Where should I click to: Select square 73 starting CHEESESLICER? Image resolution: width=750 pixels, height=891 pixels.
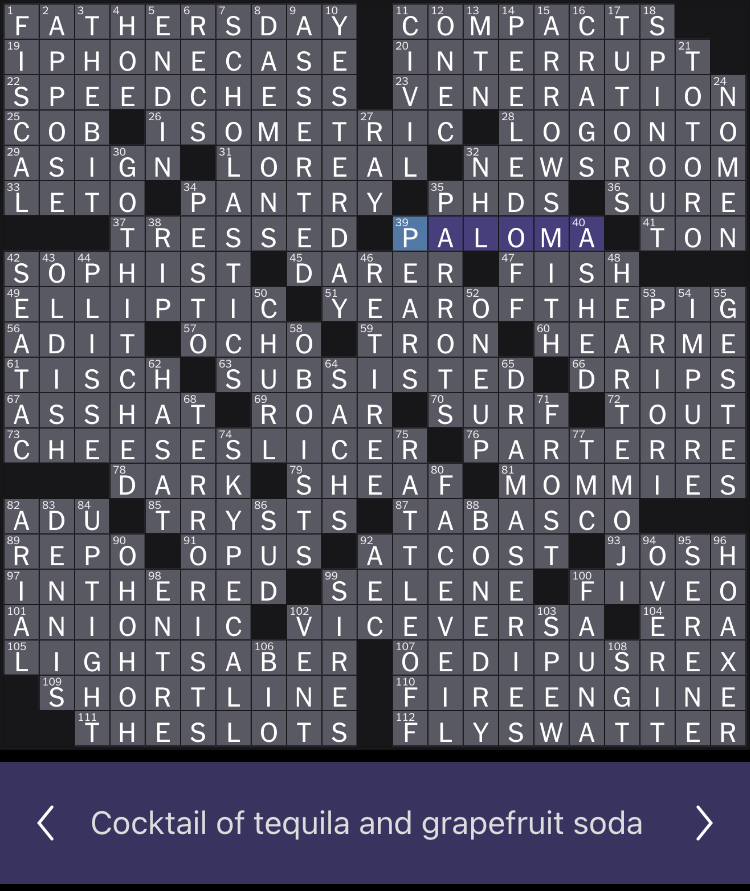pos(22,449)
